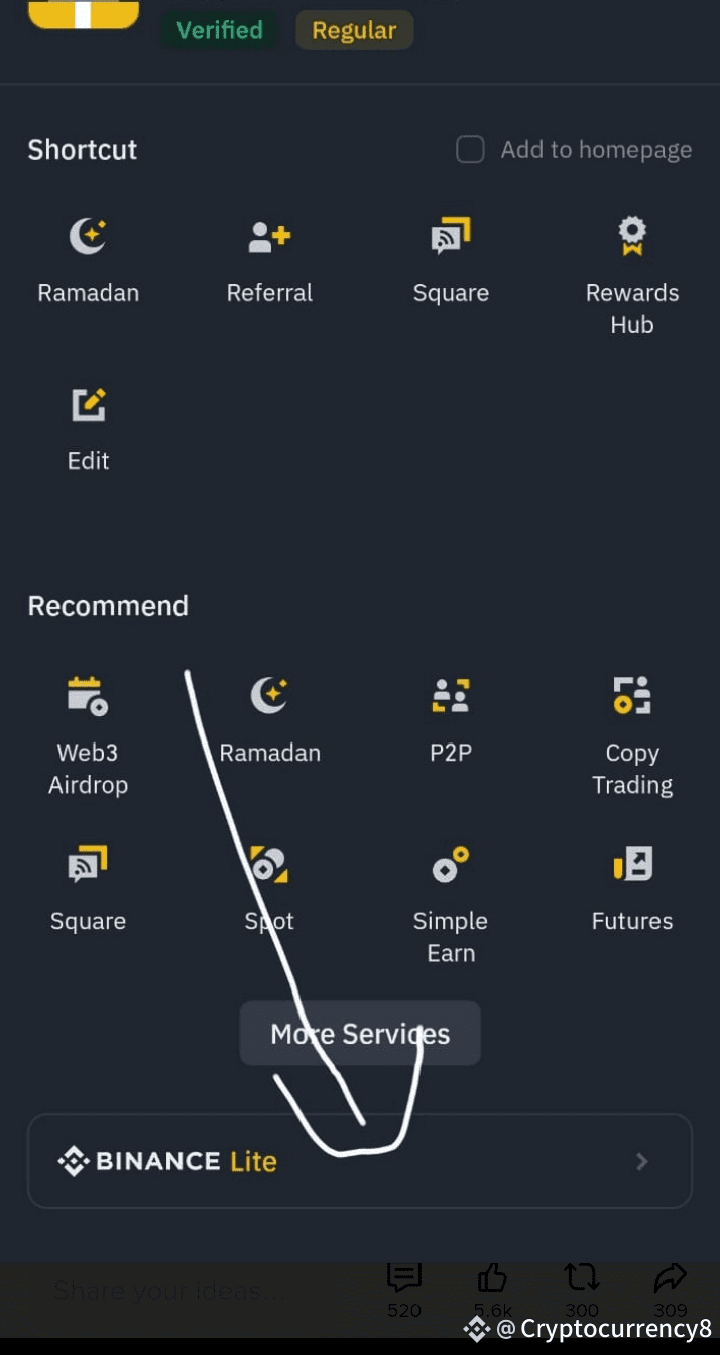
Task: Open Ramadan under Recommend
Action: point(270,721)
